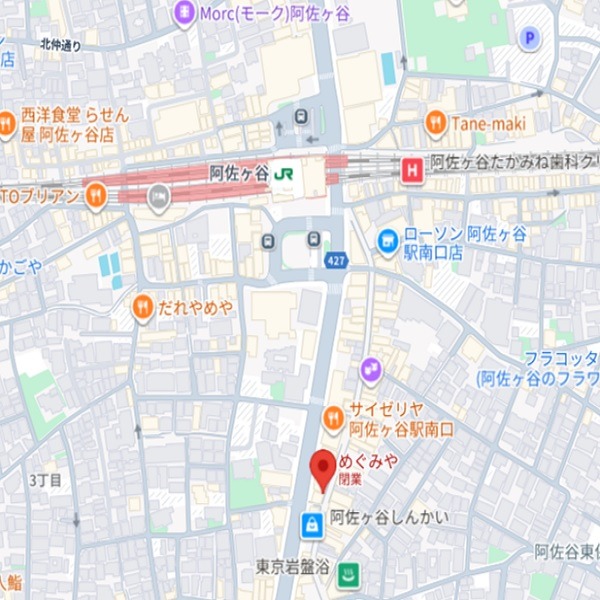Open the 阿佐ヶ谷たかみね歯科 clinic marker

point(411,170)
